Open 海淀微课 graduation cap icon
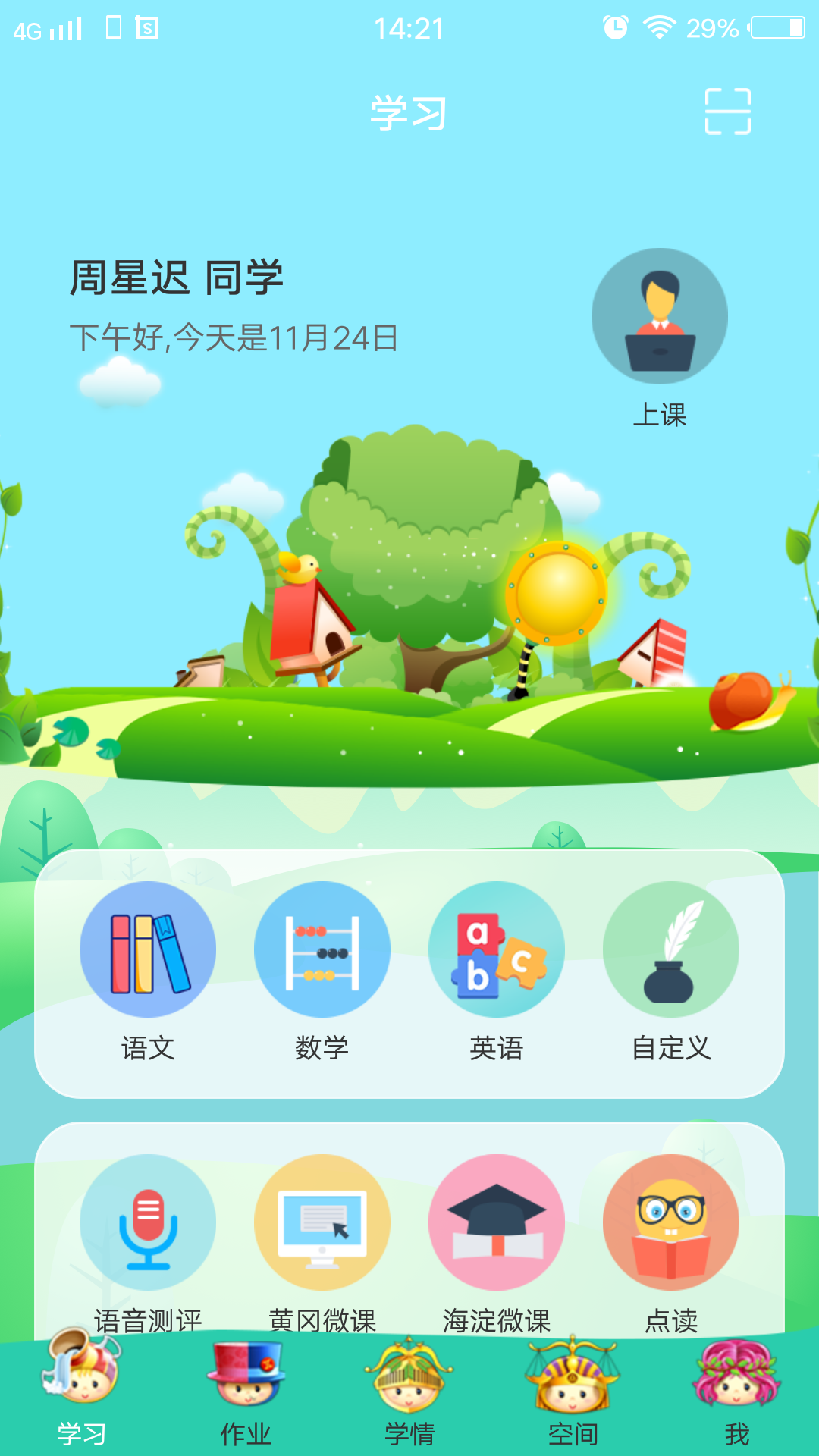819x1456 pixels. pyautogui.click(x=497, y=1221)
